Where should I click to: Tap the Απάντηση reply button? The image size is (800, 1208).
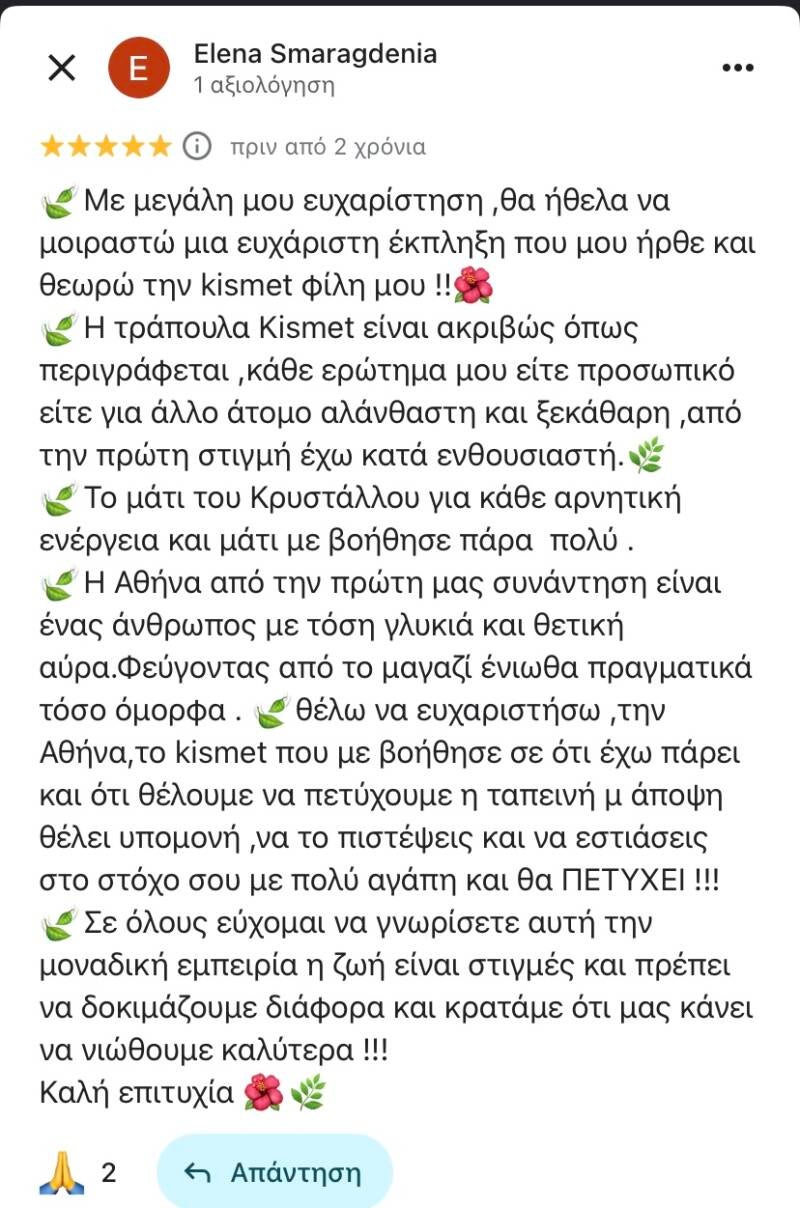click(275, 1172)
